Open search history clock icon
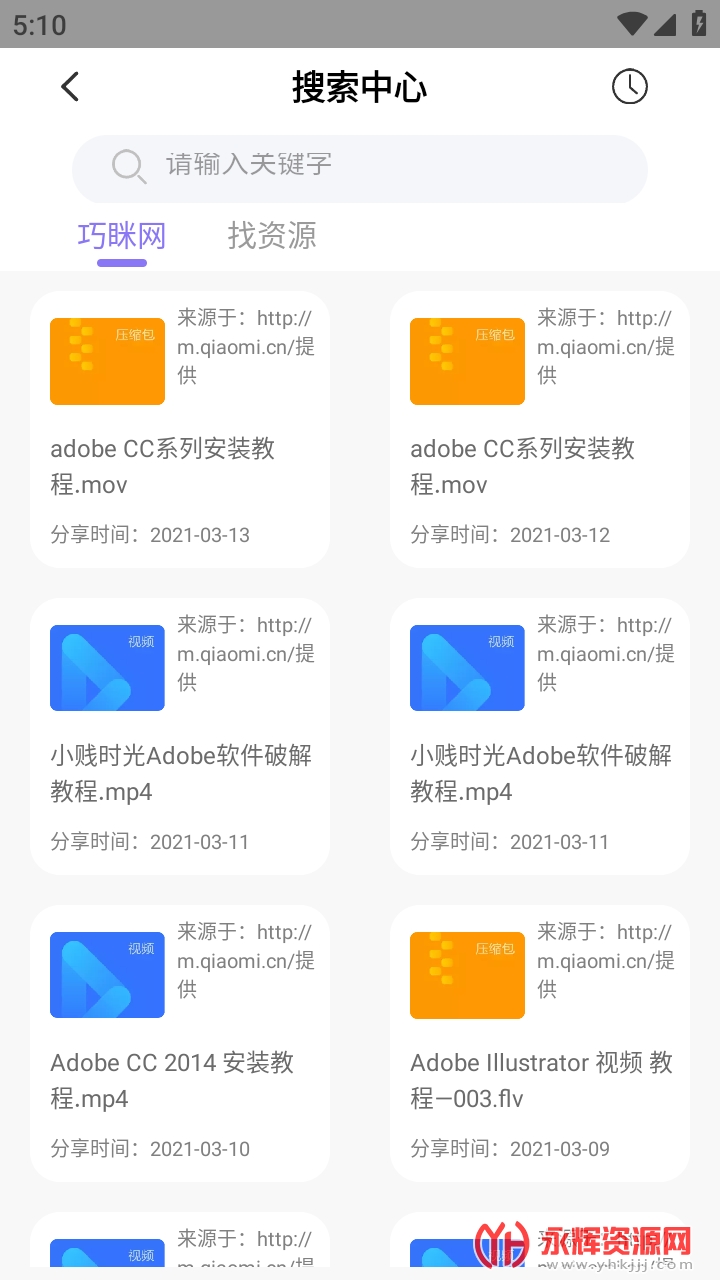 629,87
